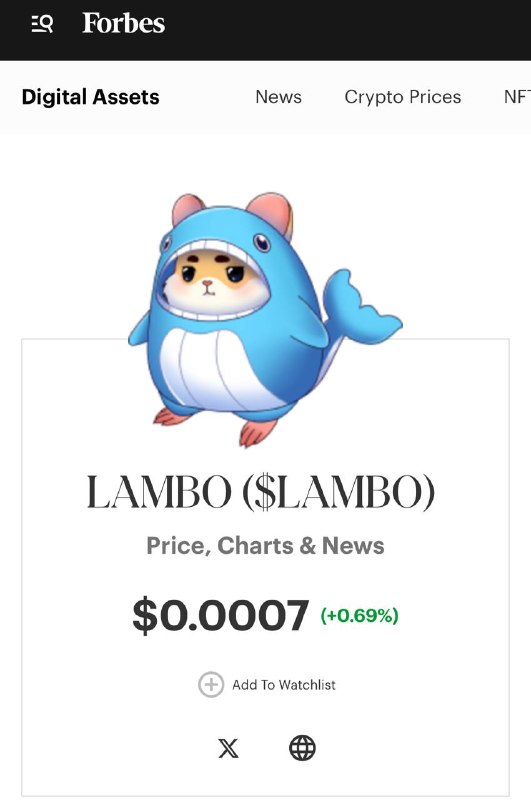Go to the Forbes home logo

pos(123,23)
